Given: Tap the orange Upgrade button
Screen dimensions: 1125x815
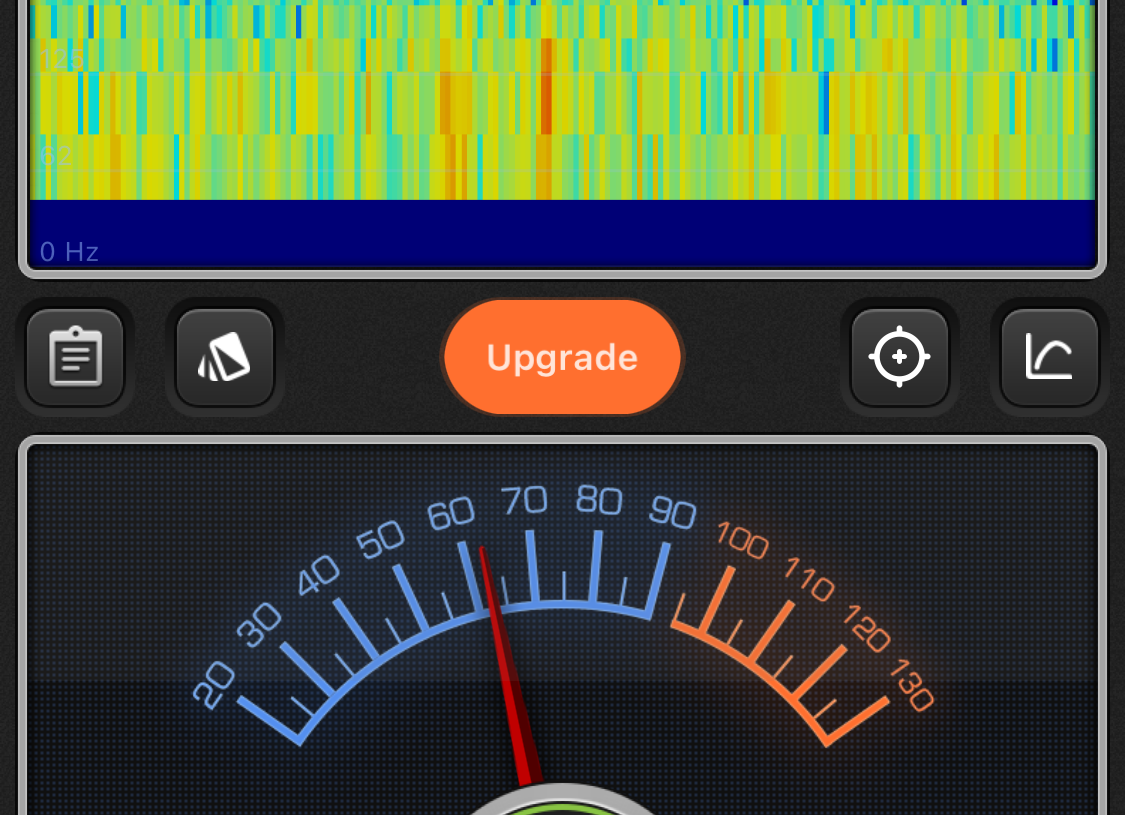Looking at the screenshot, I should tap(562, 357).
